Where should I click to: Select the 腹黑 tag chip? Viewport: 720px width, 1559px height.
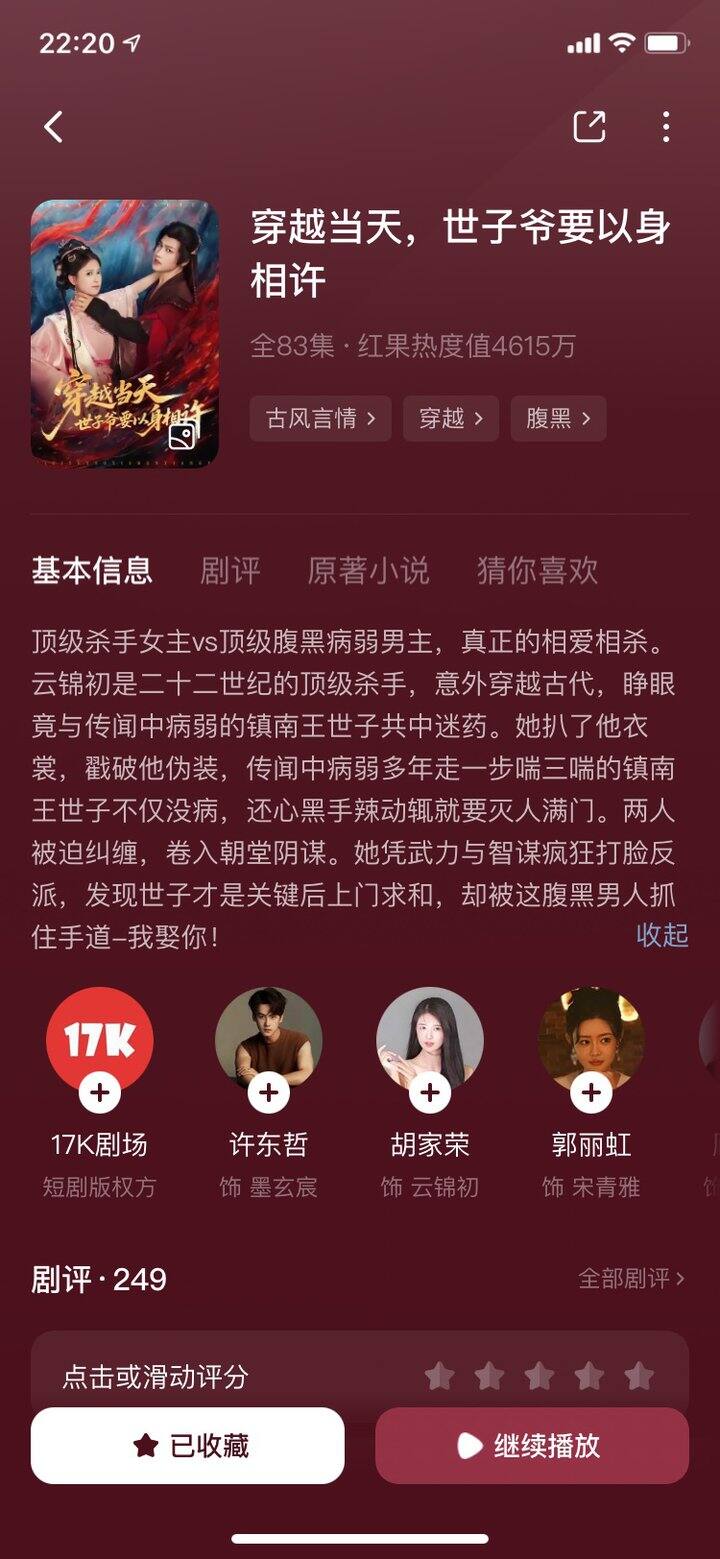coord(558,418)
